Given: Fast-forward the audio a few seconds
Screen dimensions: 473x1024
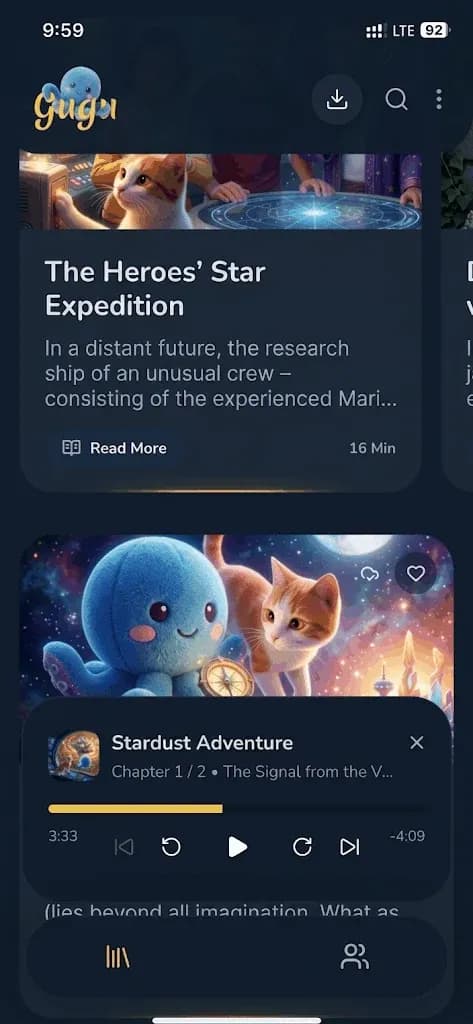Looking at the screenshot, I should (302, 847).
